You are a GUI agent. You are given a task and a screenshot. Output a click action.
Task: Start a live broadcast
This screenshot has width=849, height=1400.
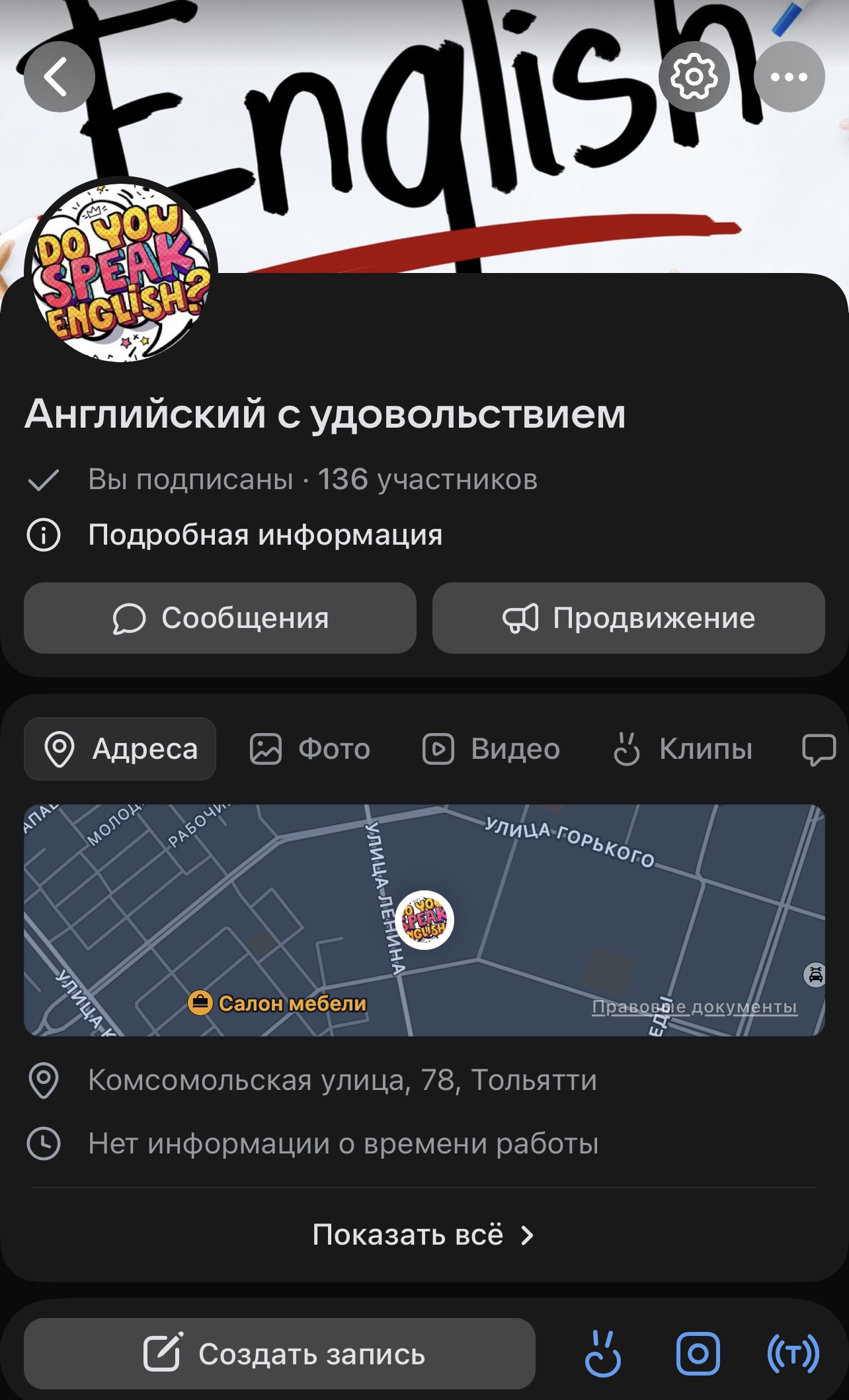(793, 1354)
